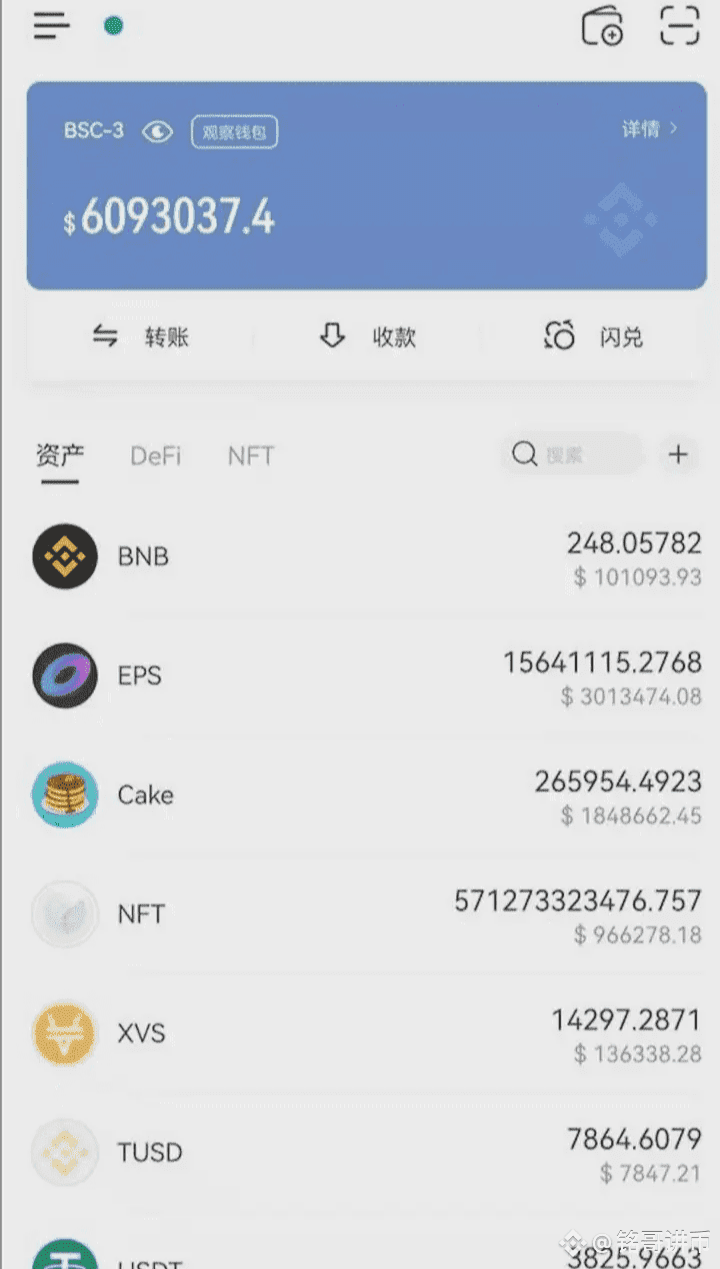Open the QR code scanner

click(679, 26)
